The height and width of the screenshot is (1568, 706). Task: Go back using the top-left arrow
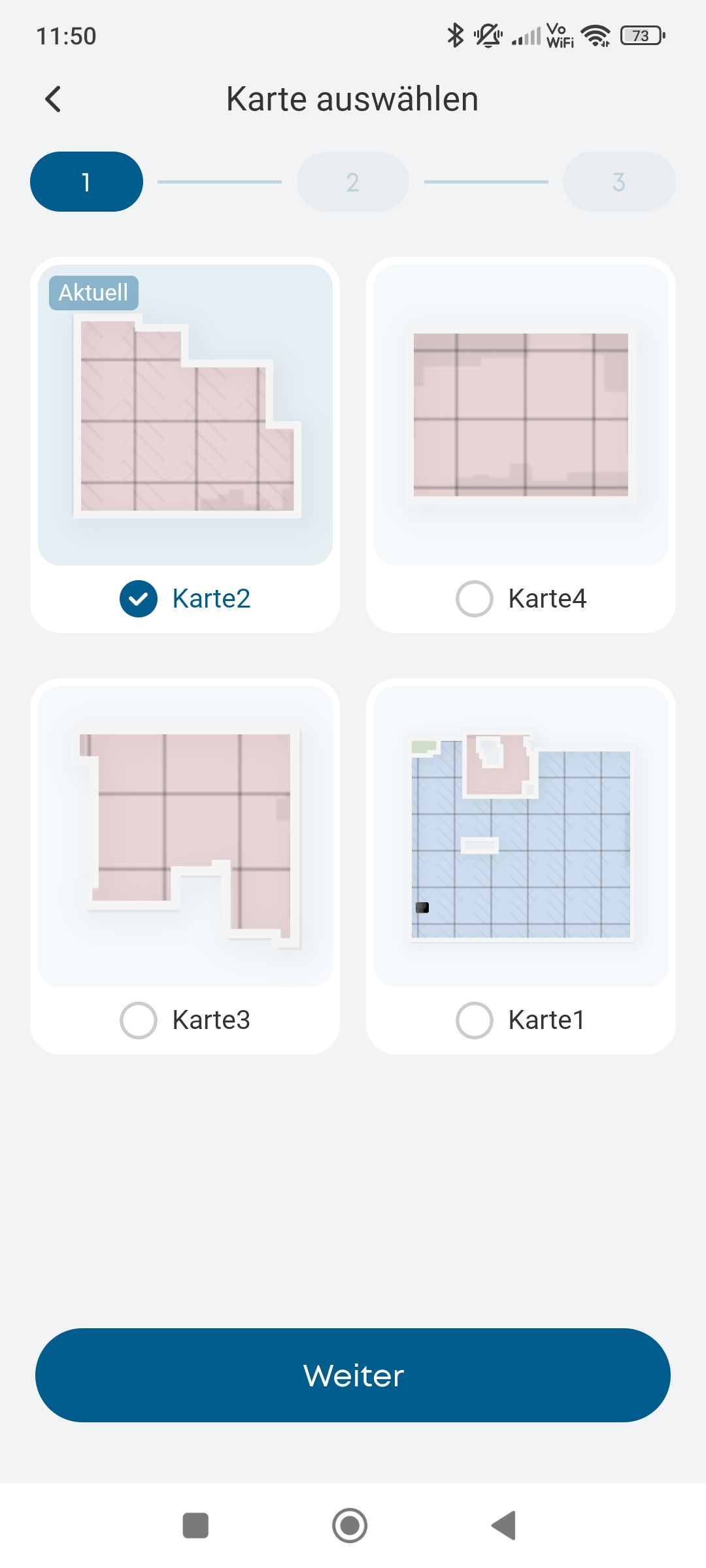pyautogui.click(x=53, y=99)
